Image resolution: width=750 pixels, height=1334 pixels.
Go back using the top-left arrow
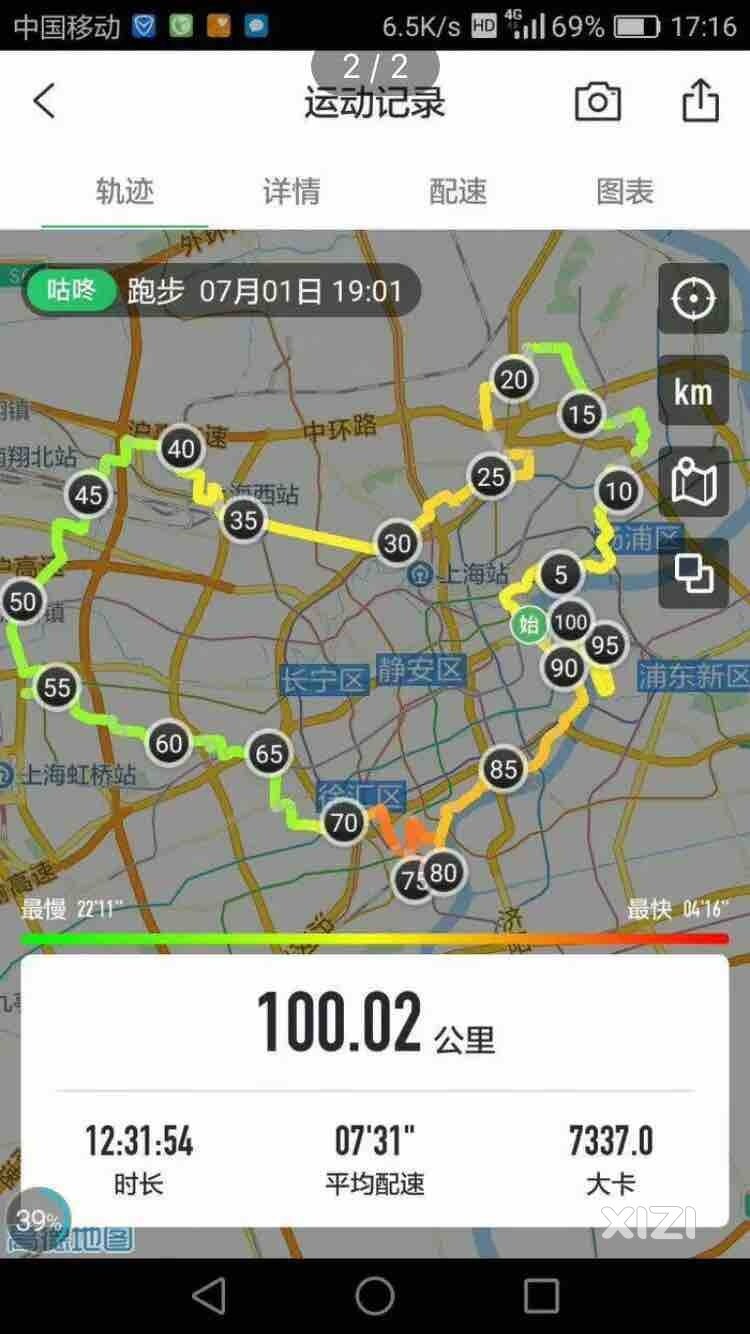pyautogui.click(x=44, y=101)
